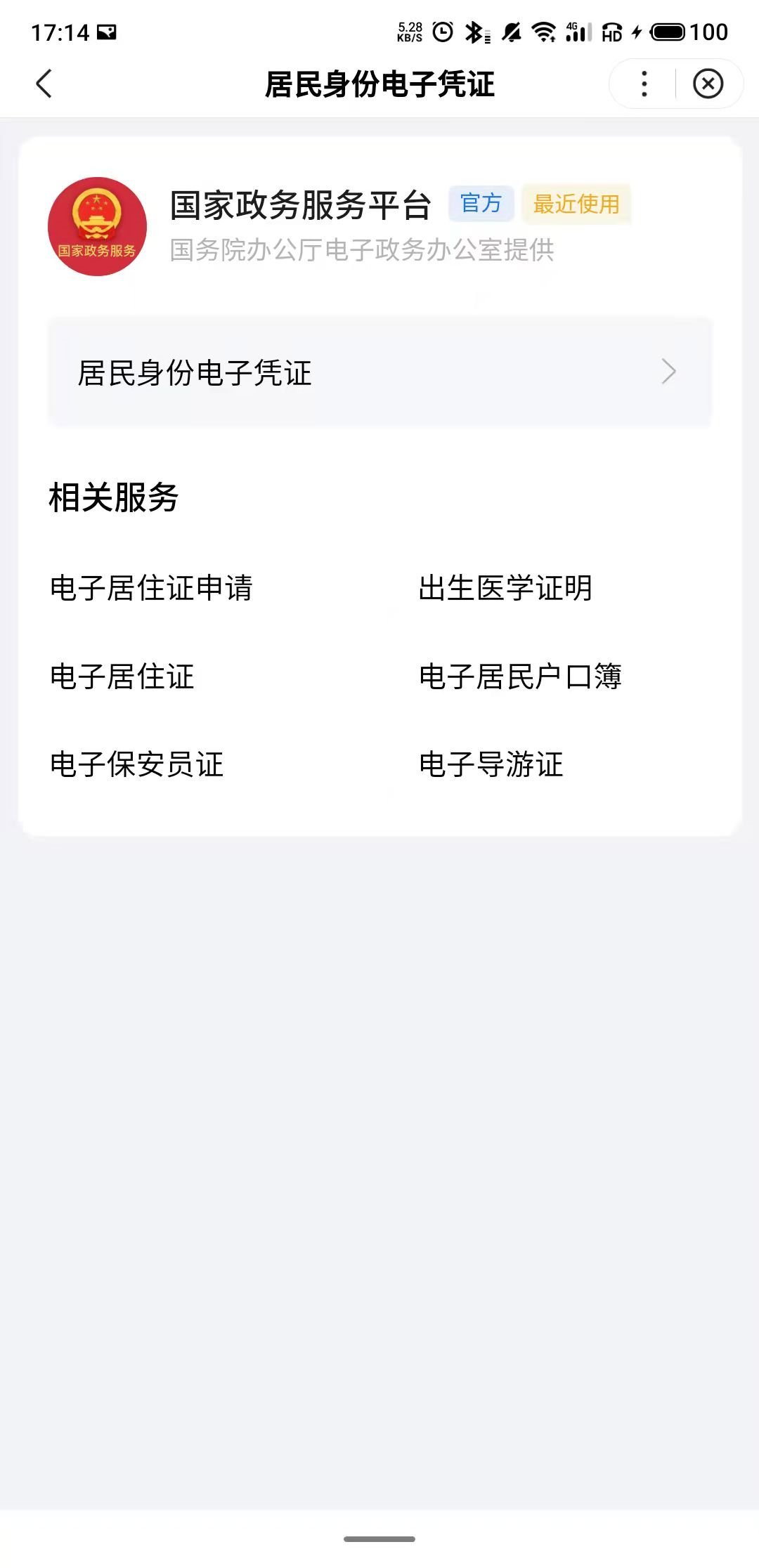Image resolution: width=759 pixels, height=1568 pixels.
Task: Open the 居民身份电子凭证 service row
Action: coord(379,372)
